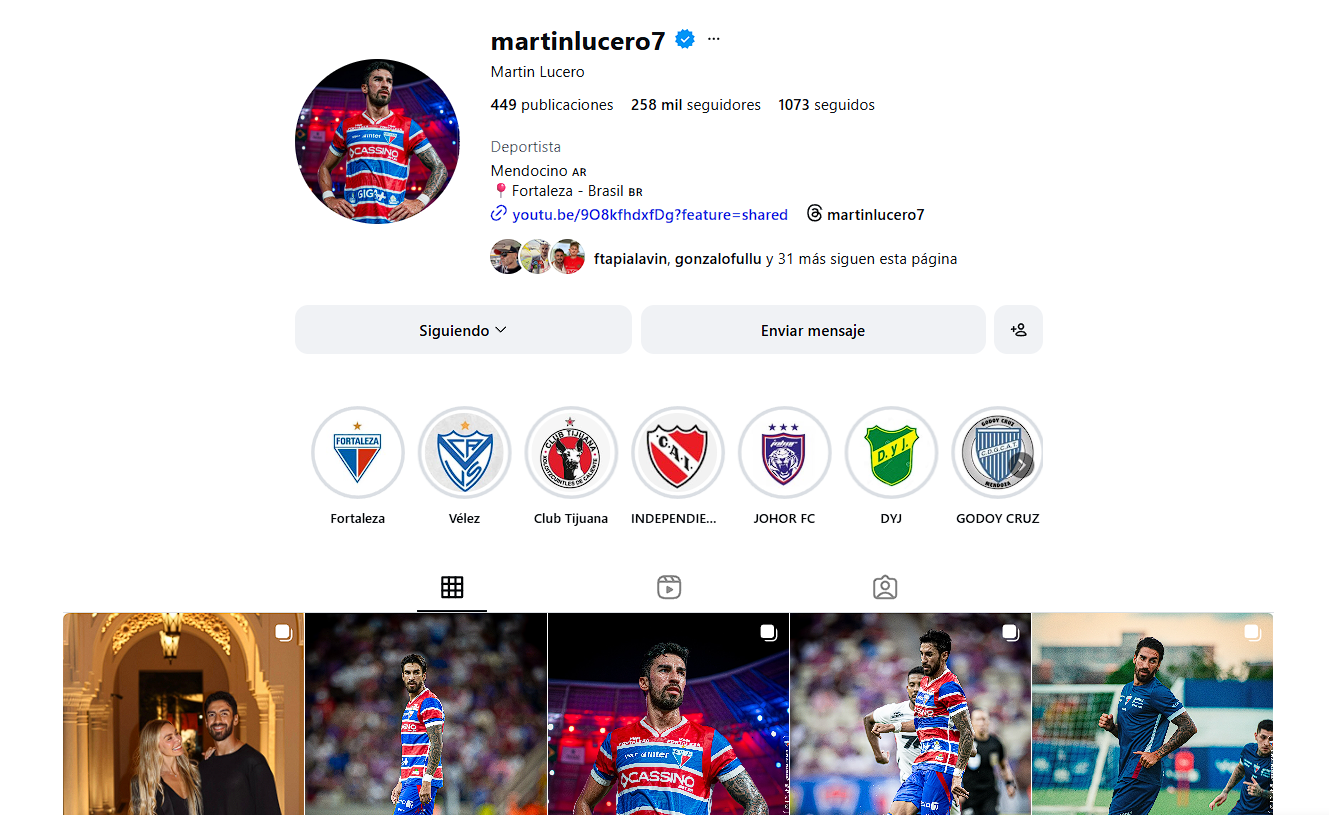Open the three-dot options next to martinlucero7
This screenshot has height=815, width=1329.
tap(713, 39)
